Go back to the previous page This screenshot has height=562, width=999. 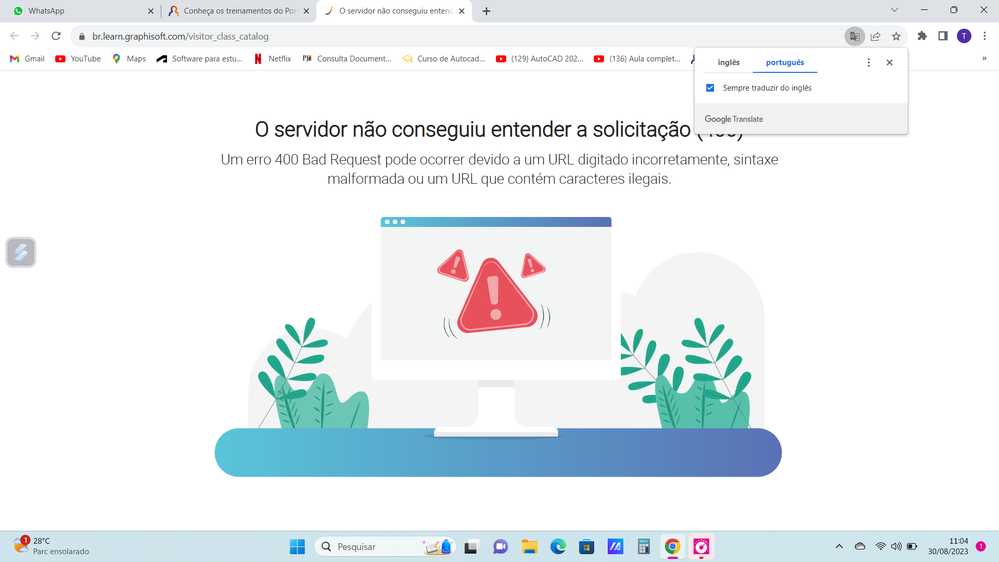pyautogui.click(x=14, y=36)
